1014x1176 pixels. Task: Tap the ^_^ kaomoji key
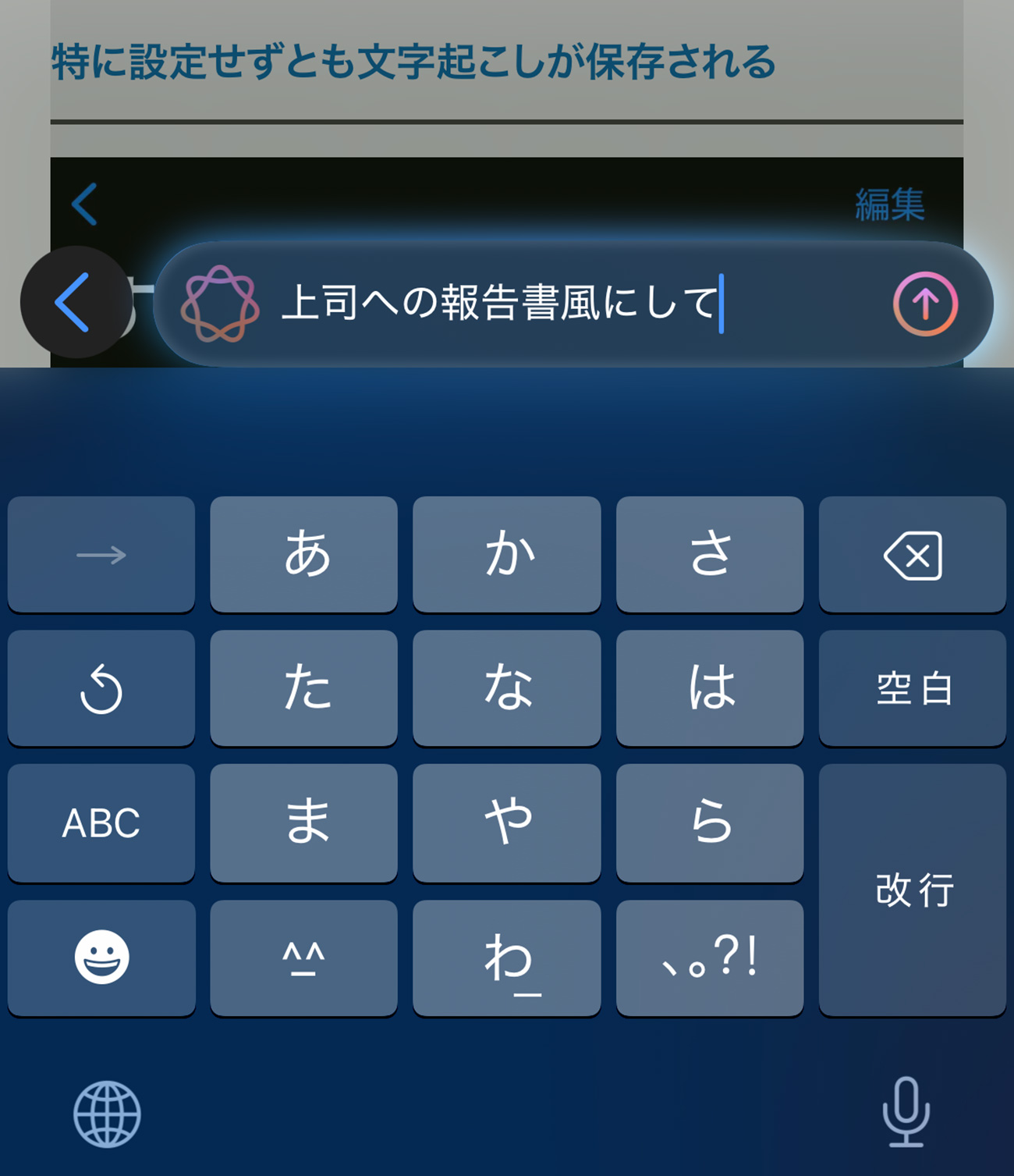[x=304, y=957]
